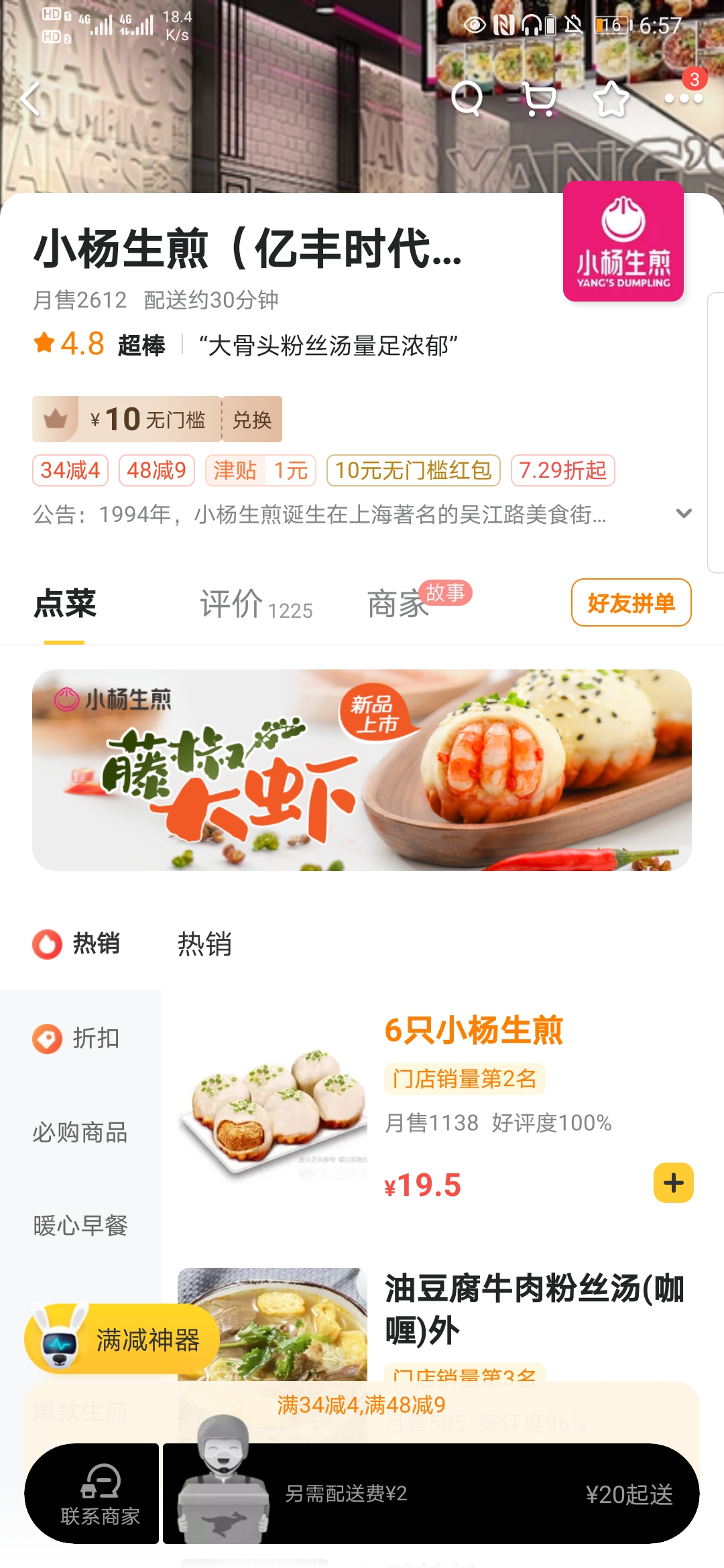Add 6只小杨生煎 to the cart
724x1568 pixels.
click(x=673, y=1183)
